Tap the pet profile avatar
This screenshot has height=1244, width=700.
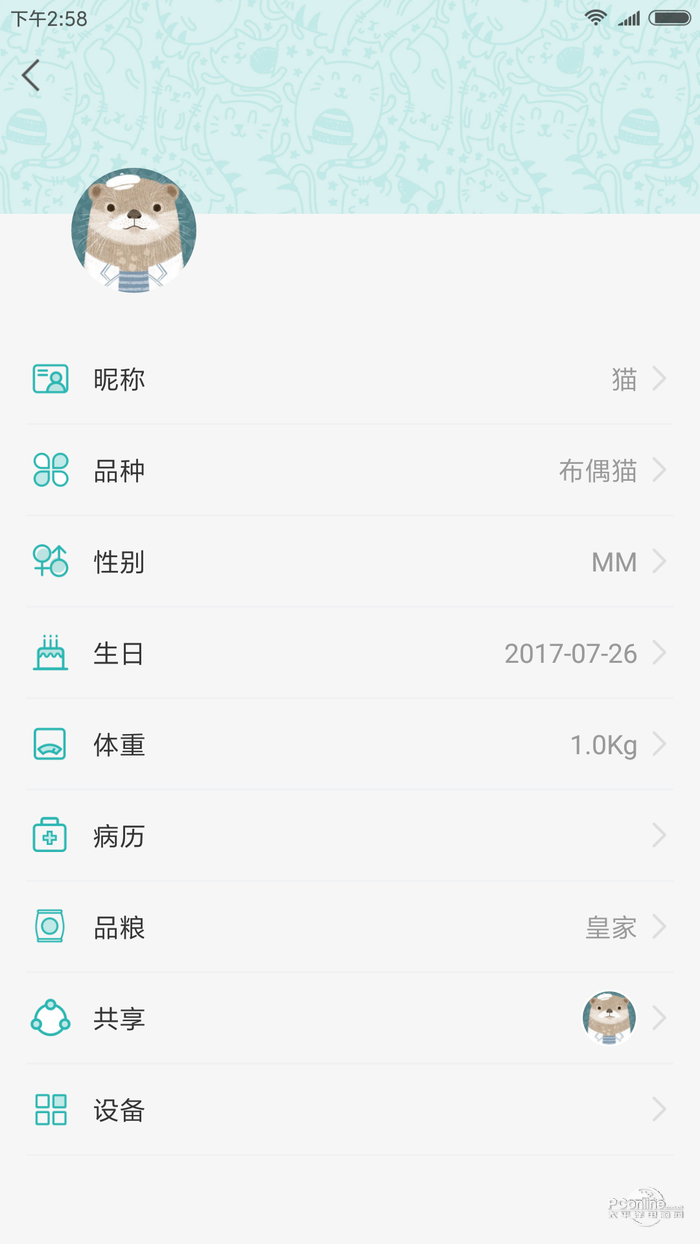tap(133, 230)
